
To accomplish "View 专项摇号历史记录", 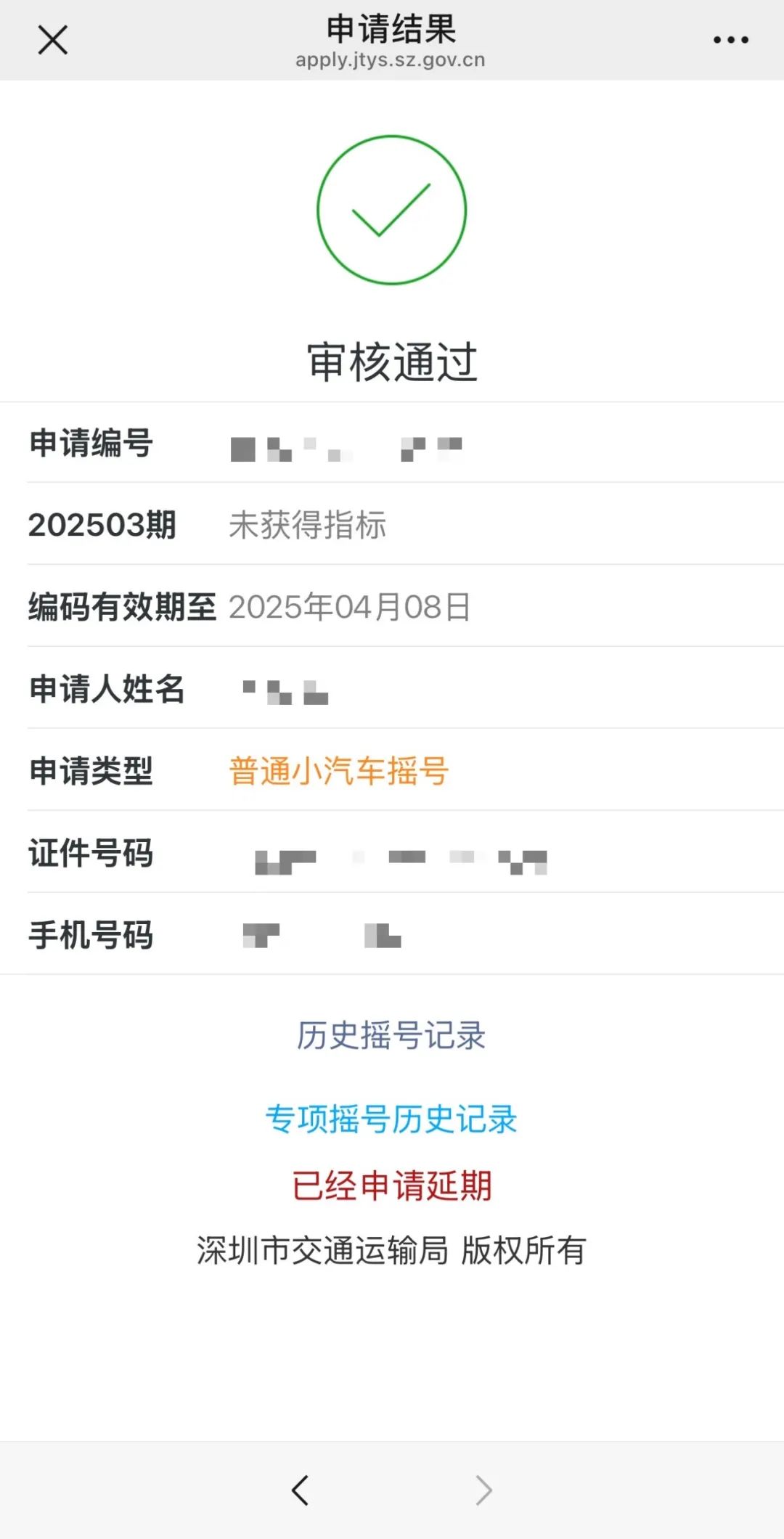I will [391, 1119].
